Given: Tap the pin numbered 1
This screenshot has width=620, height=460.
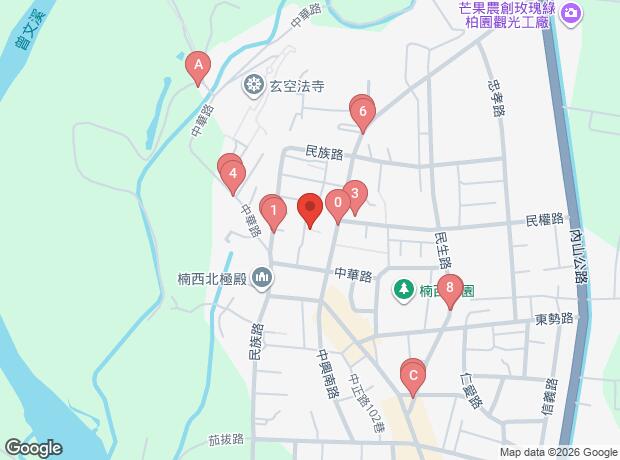Looking at the screenshot, I should click(x=272, y=211).
